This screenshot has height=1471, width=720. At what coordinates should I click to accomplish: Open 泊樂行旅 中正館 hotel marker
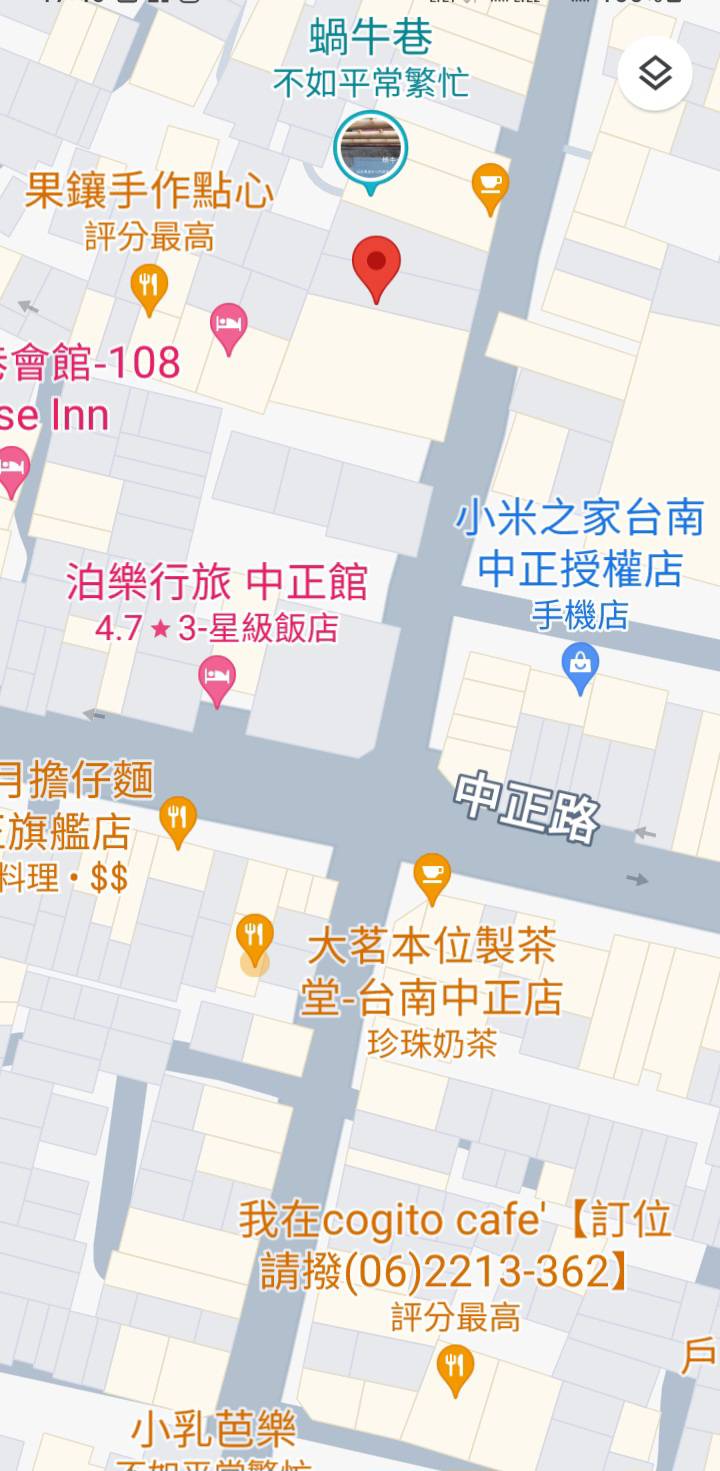(217, 679)
